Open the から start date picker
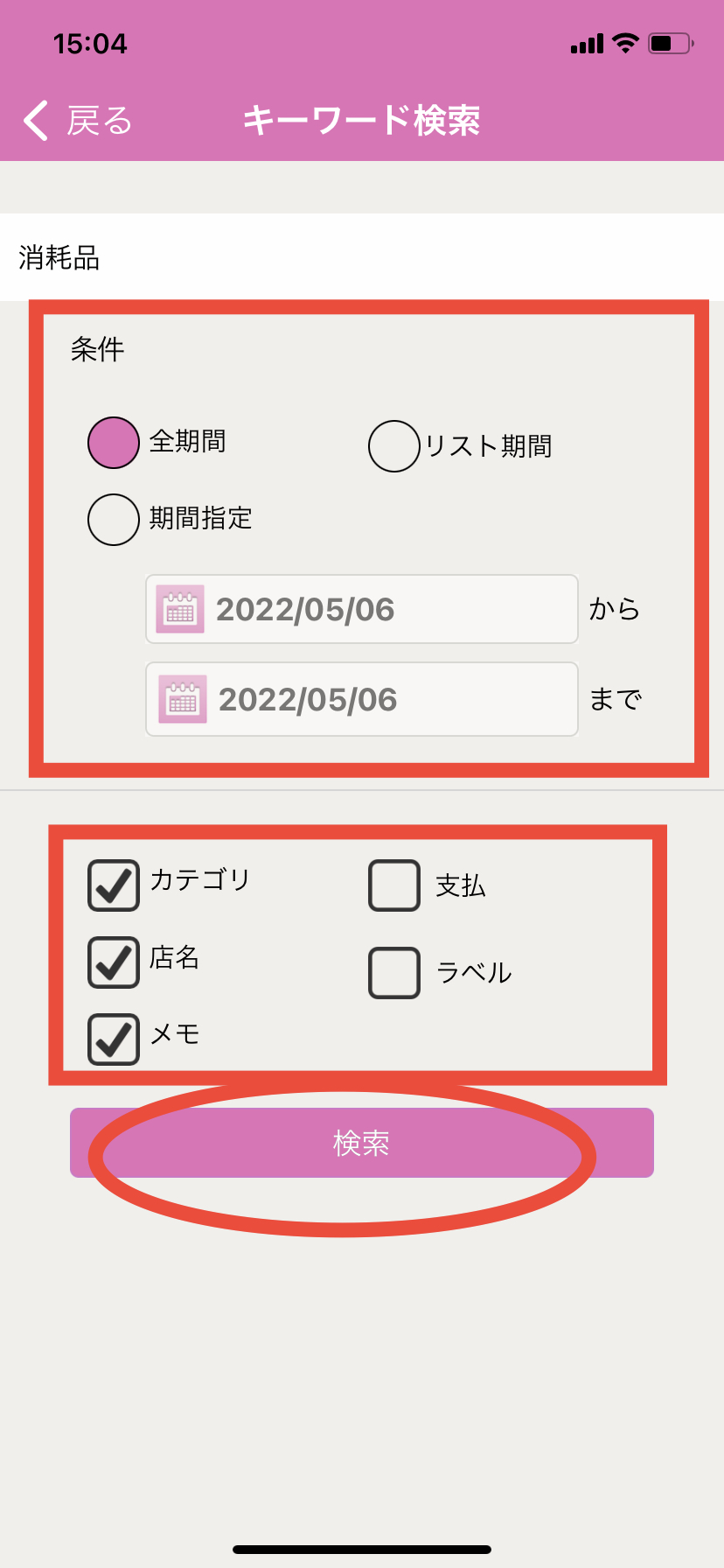Viewport: 724px width, 1568px height. click(361, 609)
